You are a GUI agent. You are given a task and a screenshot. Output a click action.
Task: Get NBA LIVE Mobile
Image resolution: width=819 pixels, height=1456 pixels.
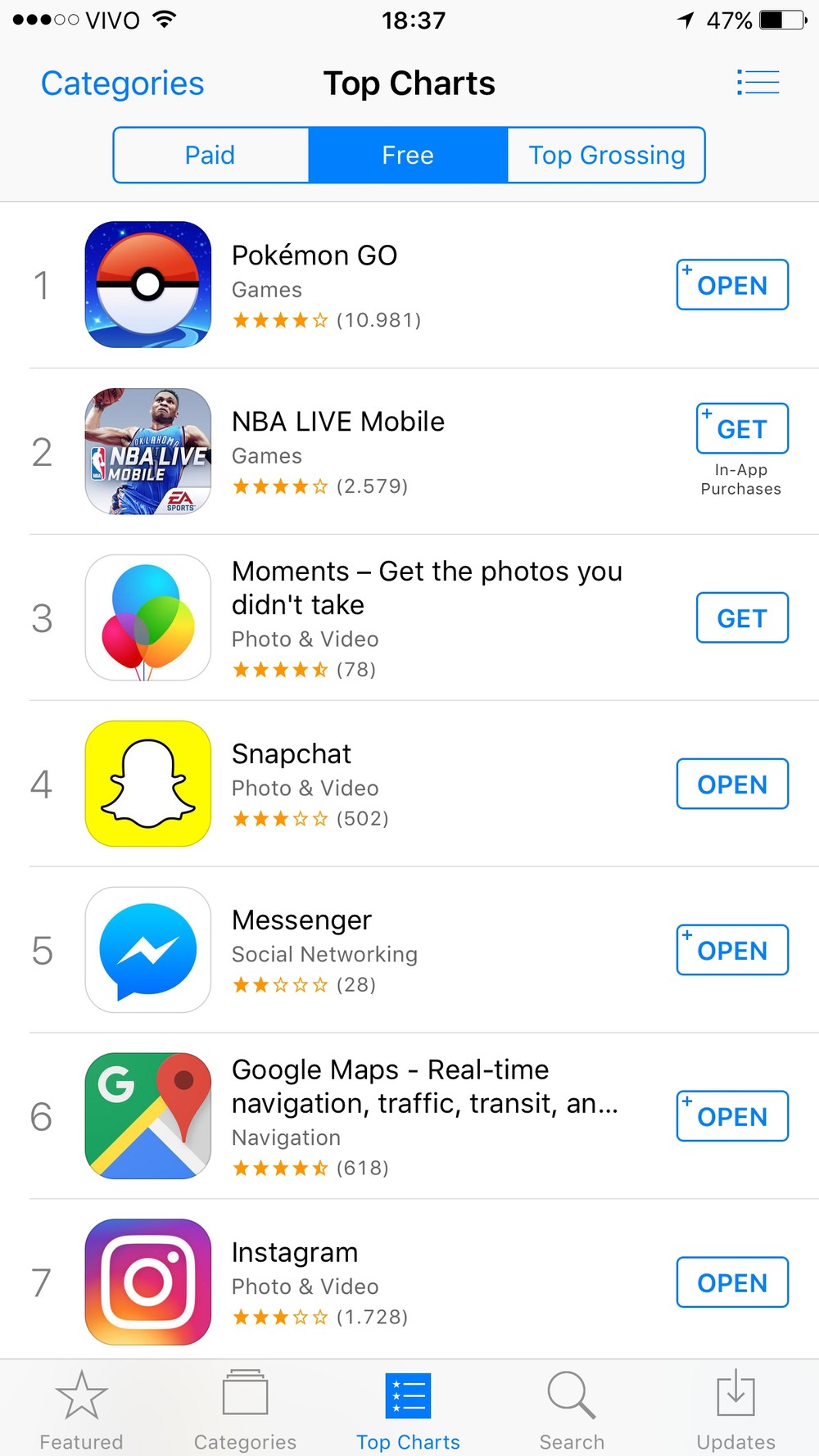(x=742, y=428)
